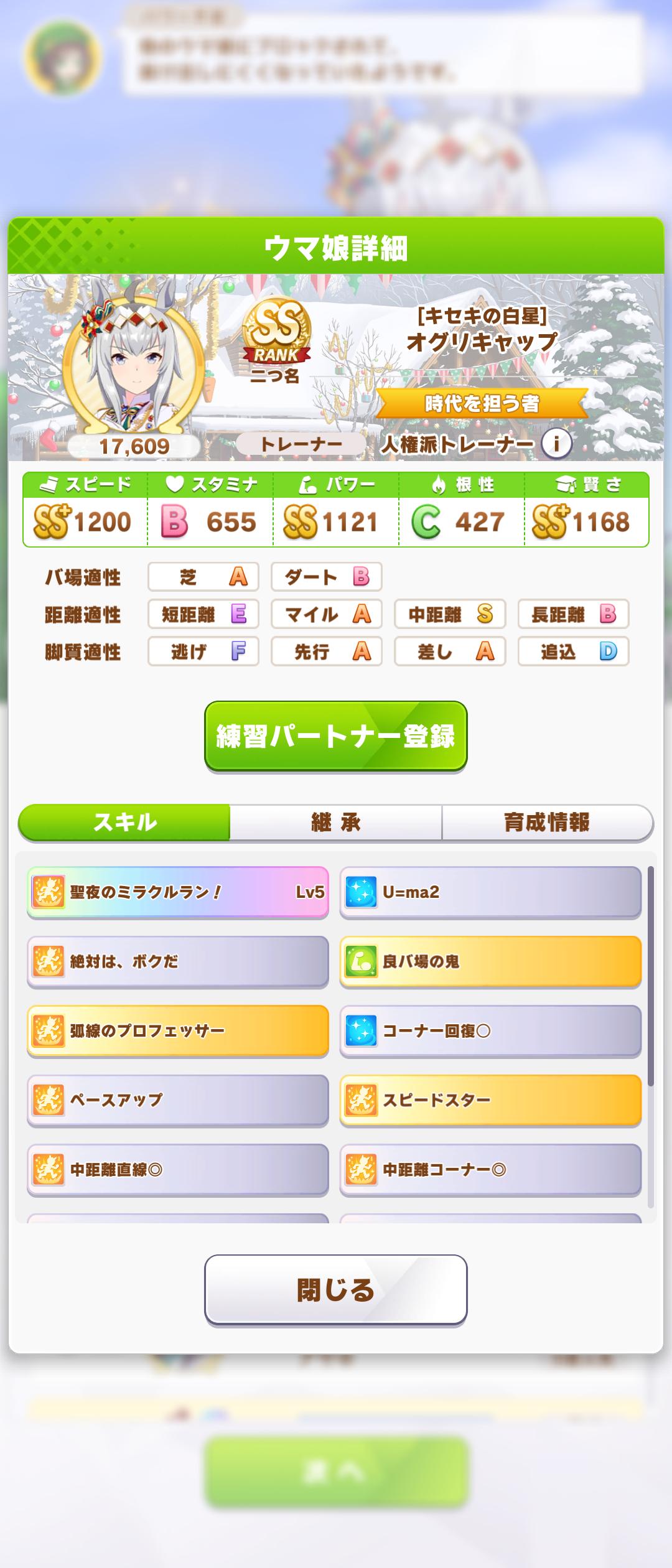Open skill 弧線のプロフェッサー
672x1568 pixels.
(177, 1030)
